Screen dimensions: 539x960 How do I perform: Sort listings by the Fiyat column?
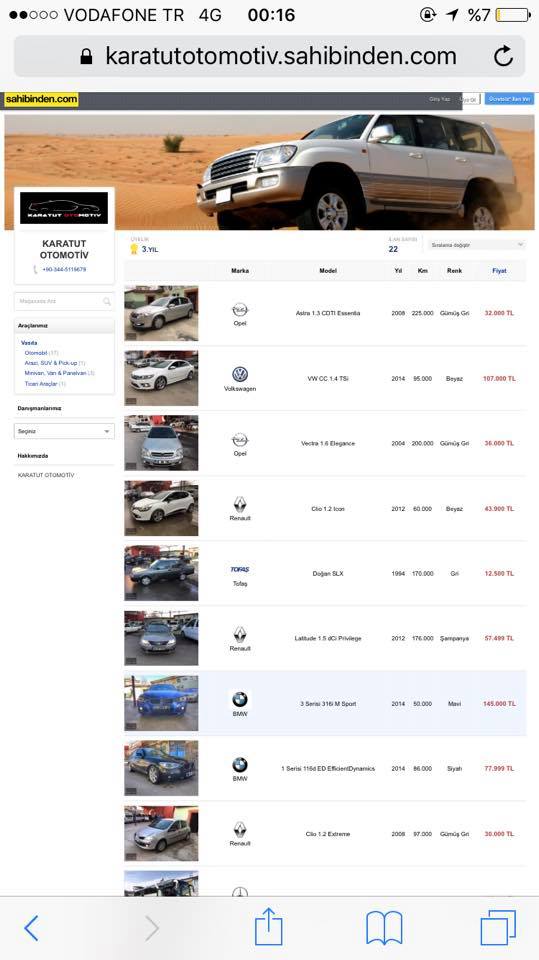click(499, 271)
